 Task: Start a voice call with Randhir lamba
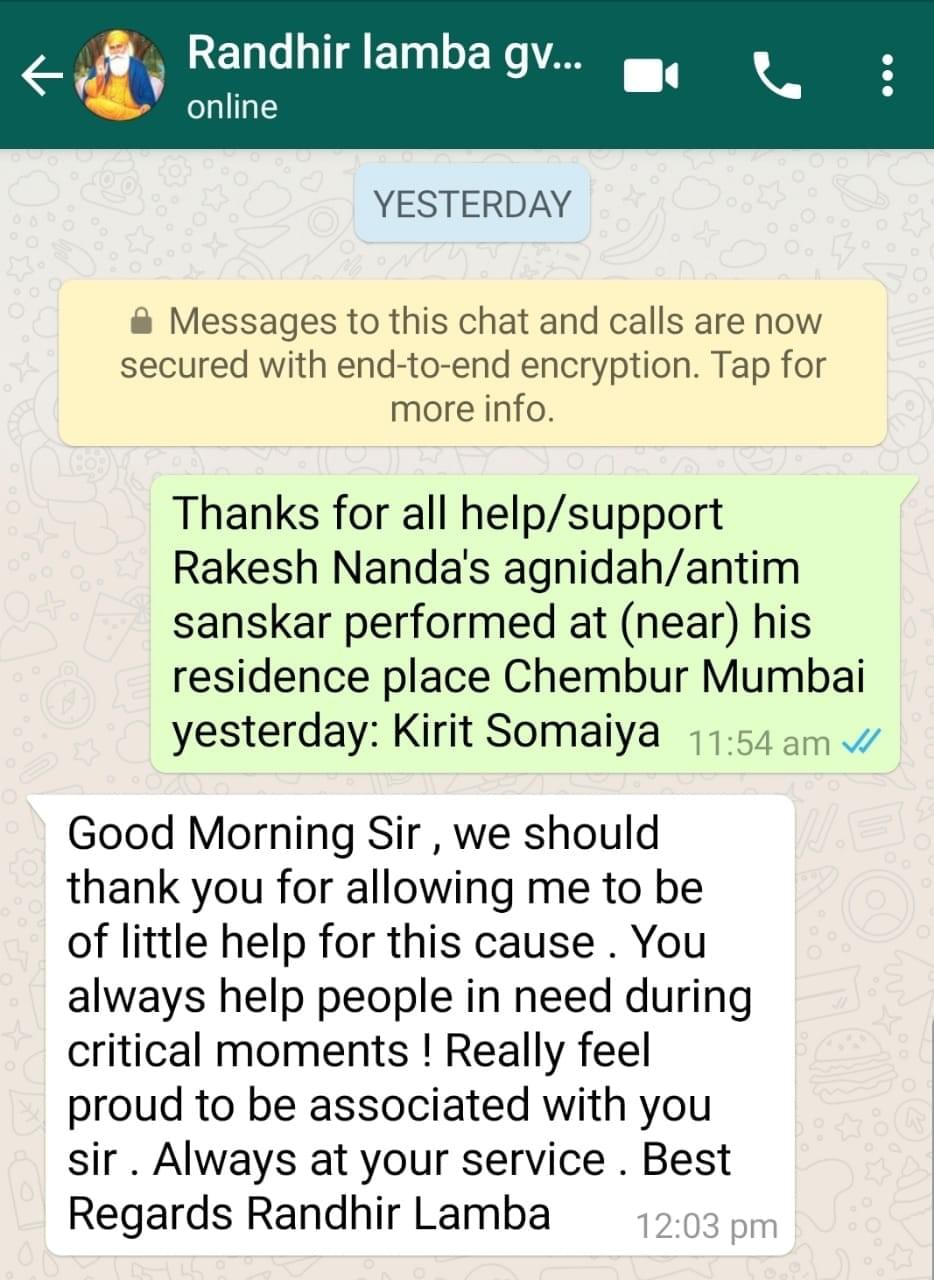777,76
